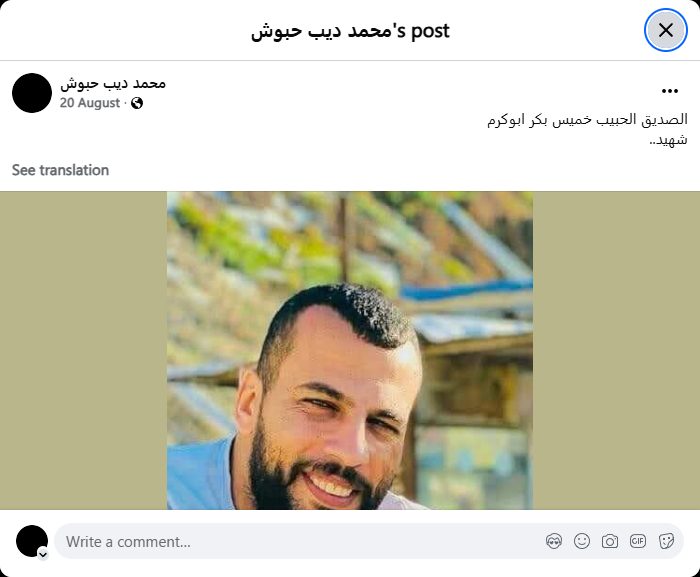Screen dimensions: 700x577
Task: Close the post dialog
Action: point(665,30)
